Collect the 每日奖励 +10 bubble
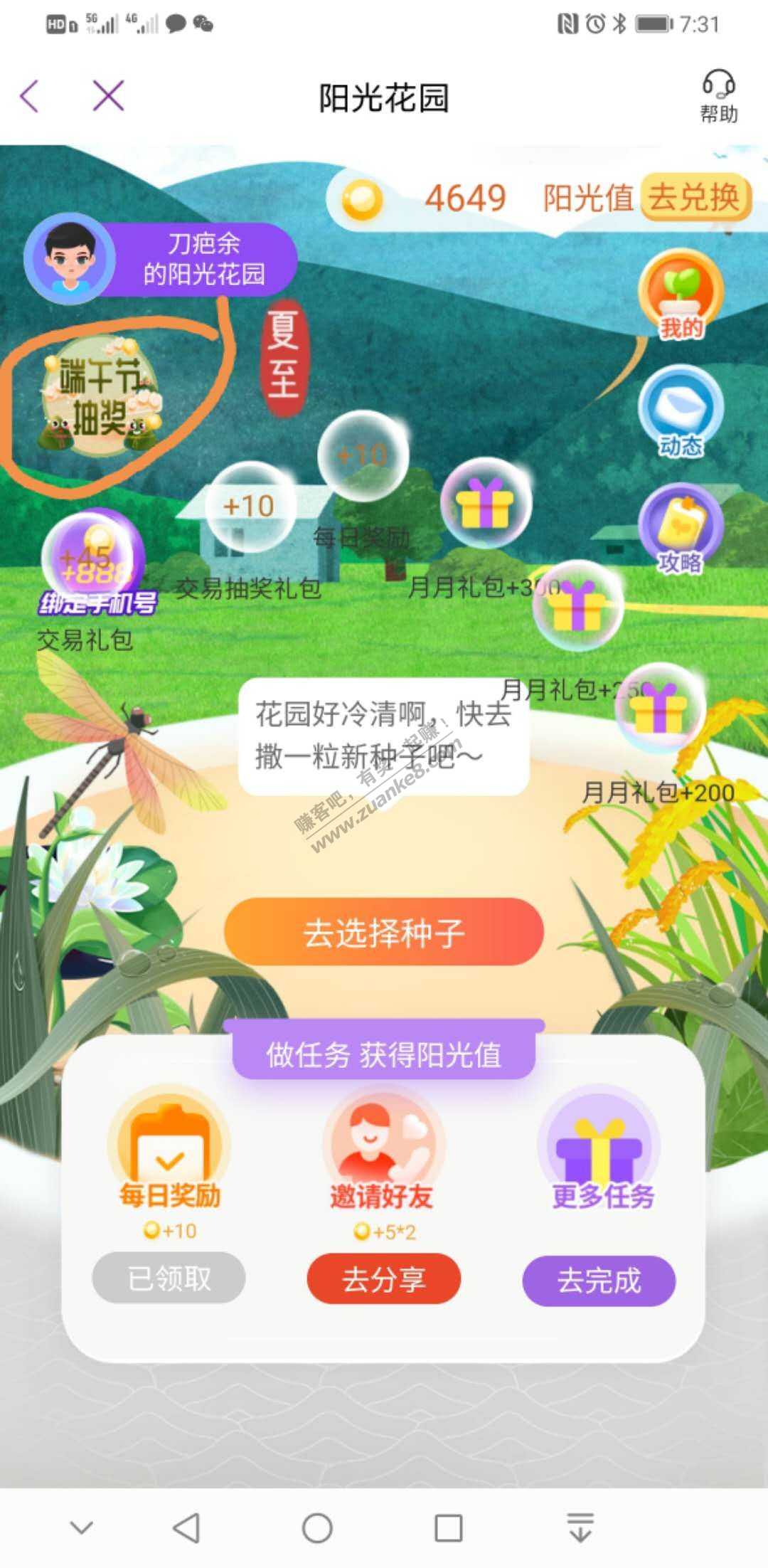Viewport: 768px width, 1568px height. 363,455
